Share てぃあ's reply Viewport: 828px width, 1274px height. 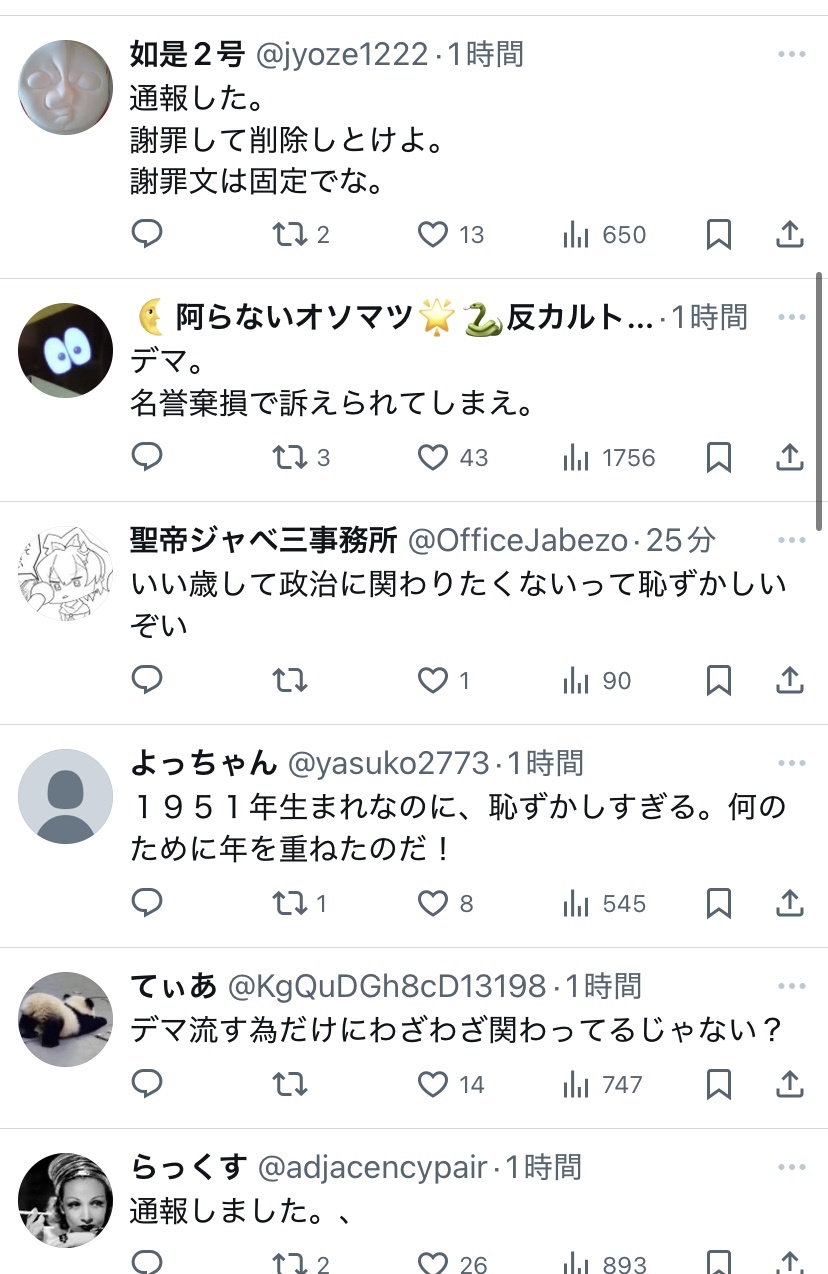point(790,1084)
